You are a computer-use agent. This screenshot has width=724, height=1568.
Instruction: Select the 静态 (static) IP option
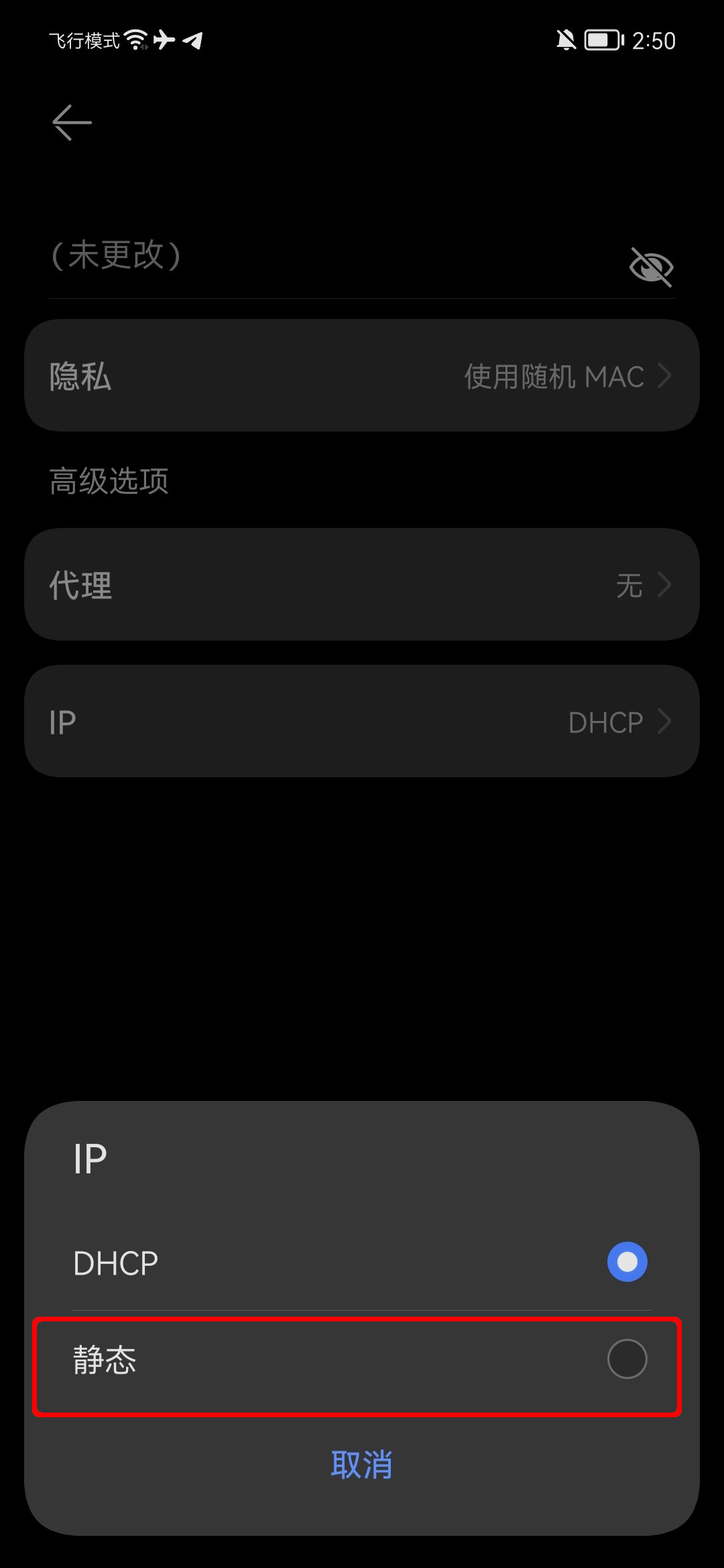tap(357, 1360)
